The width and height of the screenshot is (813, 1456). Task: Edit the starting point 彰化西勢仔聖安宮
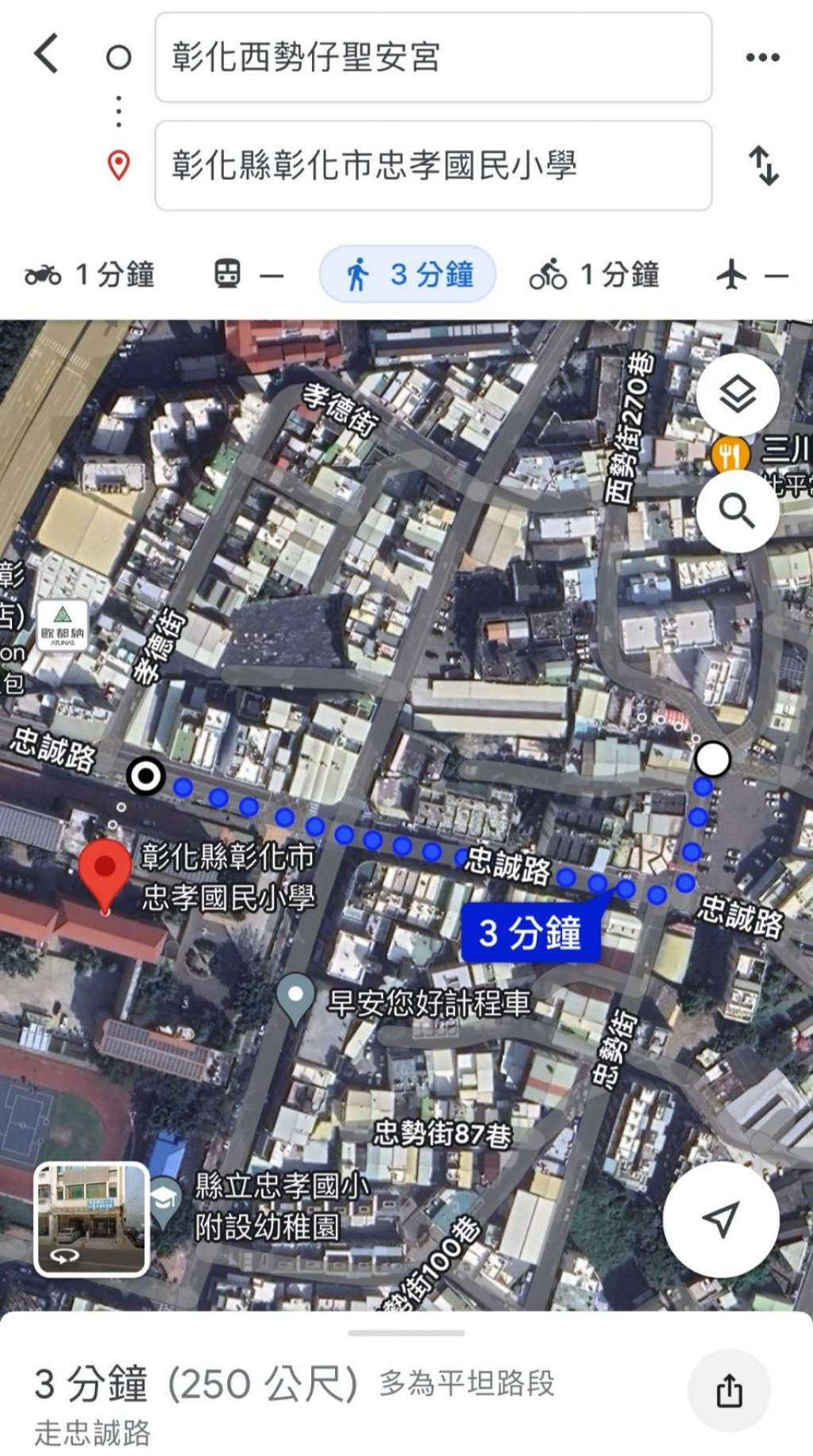tap(433, 57)
